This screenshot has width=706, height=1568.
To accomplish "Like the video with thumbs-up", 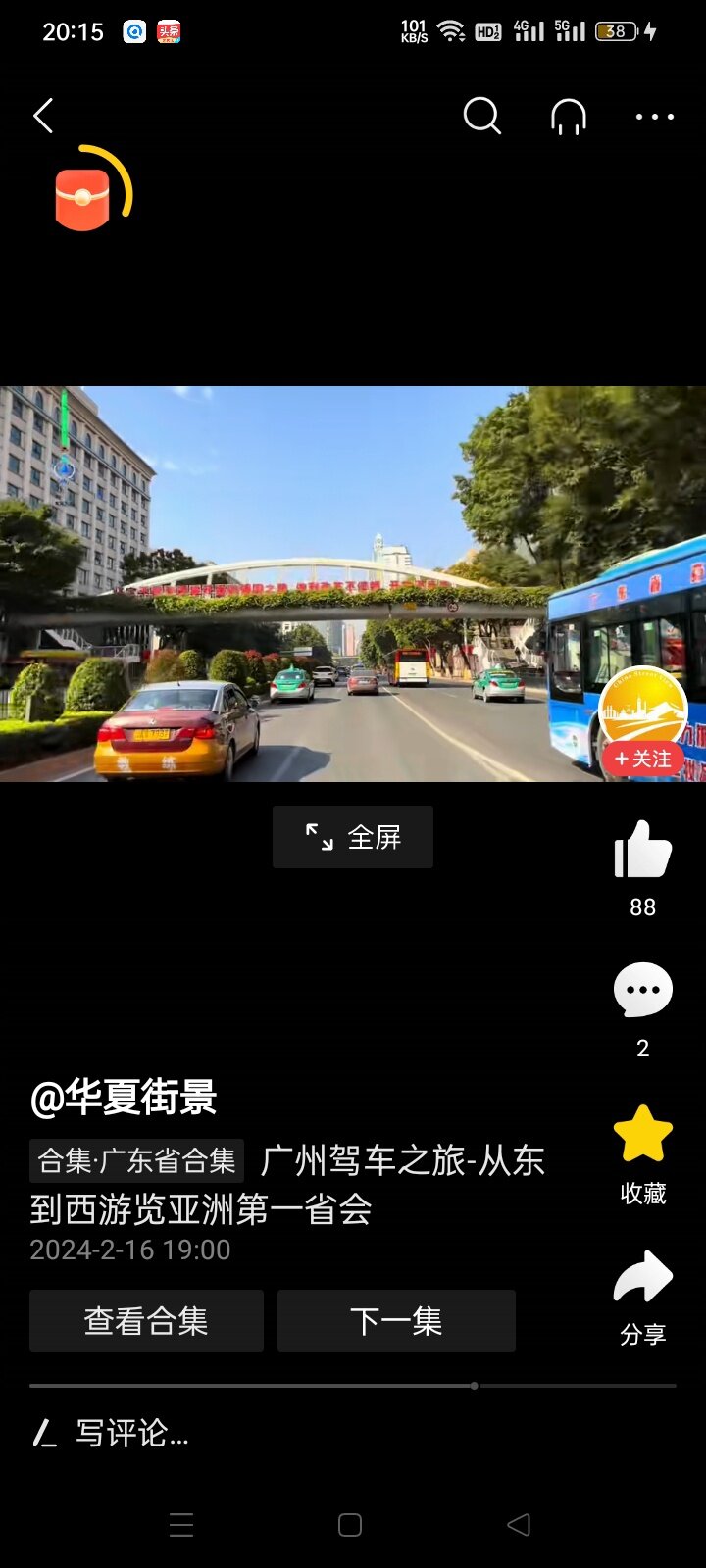I will point(642,851).
